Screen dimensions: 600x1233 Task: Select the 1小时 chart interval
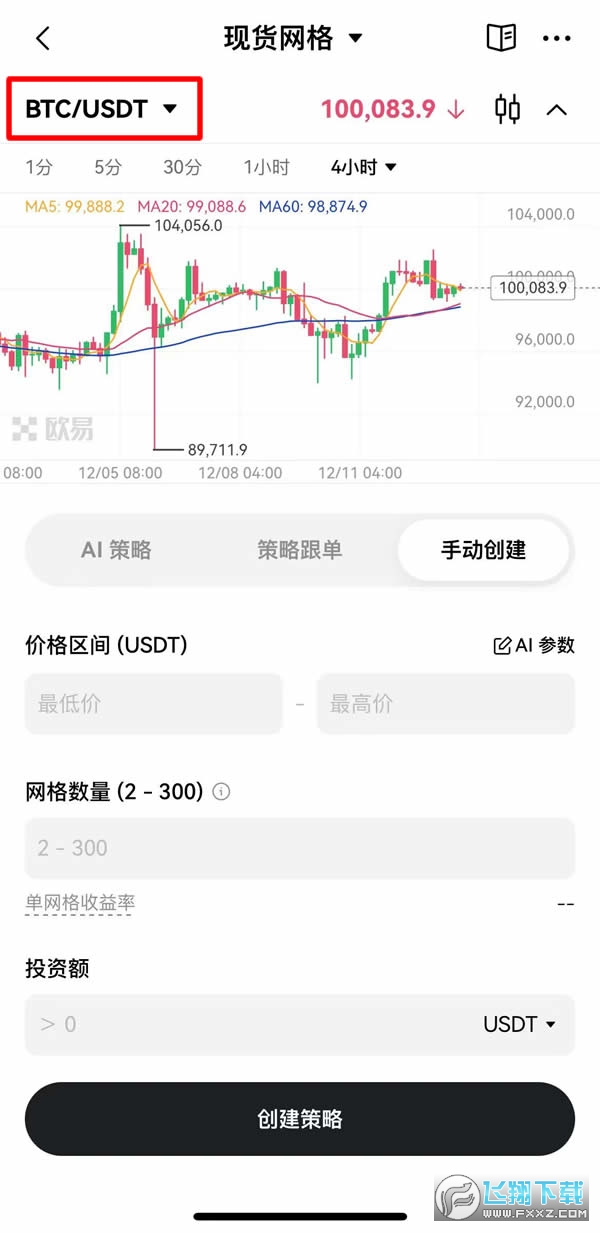click(x=266, y=167)
